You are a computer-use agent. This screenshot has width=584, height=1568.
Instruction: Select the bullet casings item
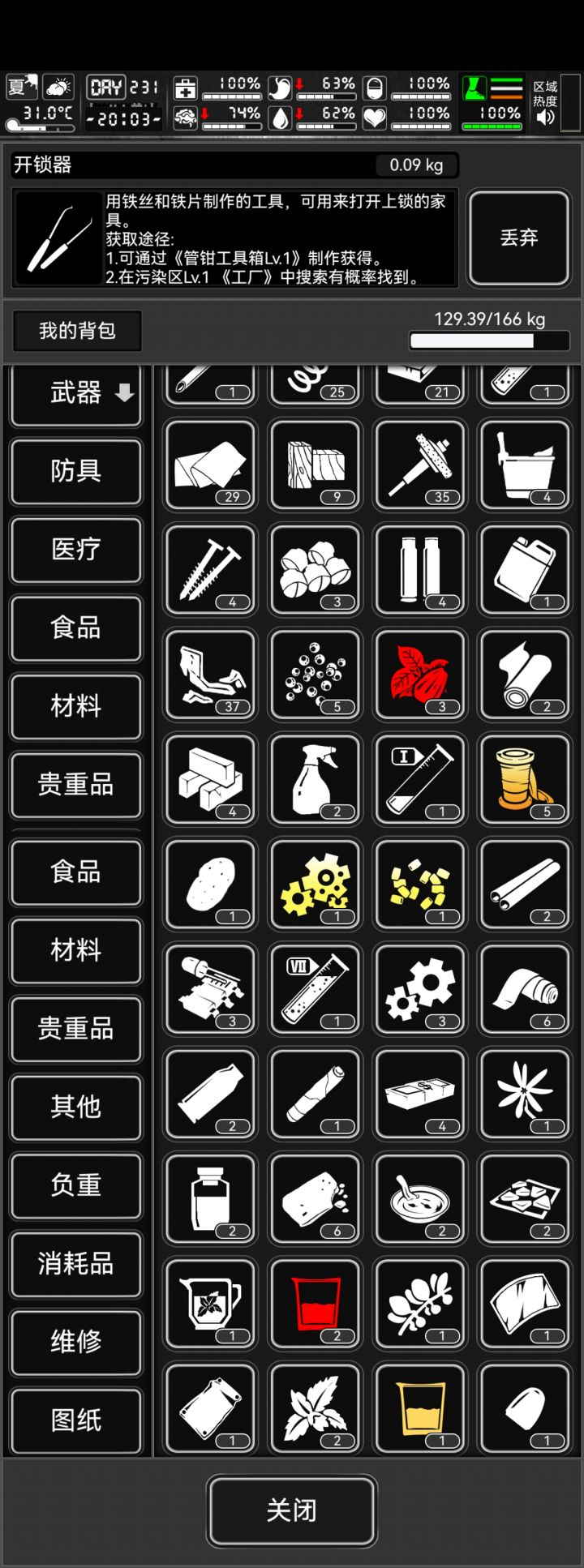point(419,570)
